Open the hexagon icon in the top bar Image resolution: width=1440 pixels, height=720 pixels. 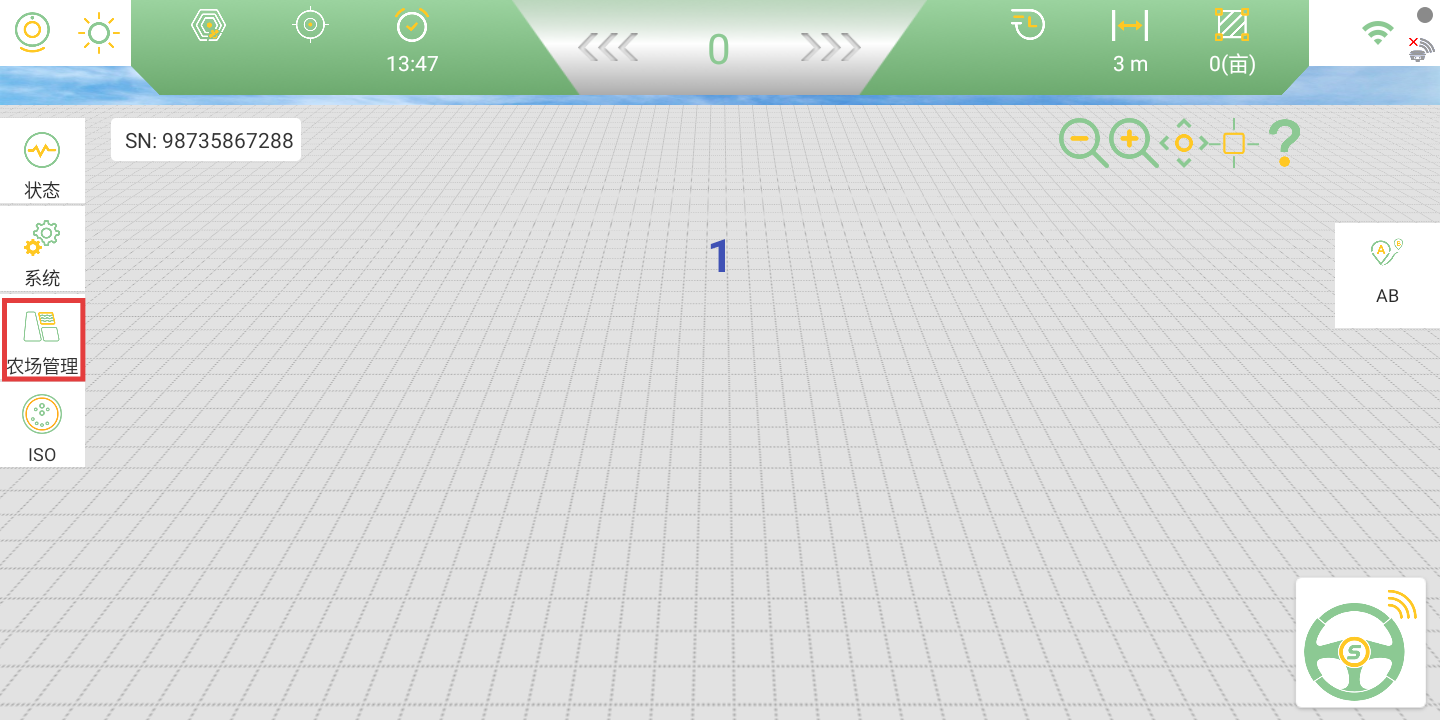pyautogui.click(x=208, y=25)
